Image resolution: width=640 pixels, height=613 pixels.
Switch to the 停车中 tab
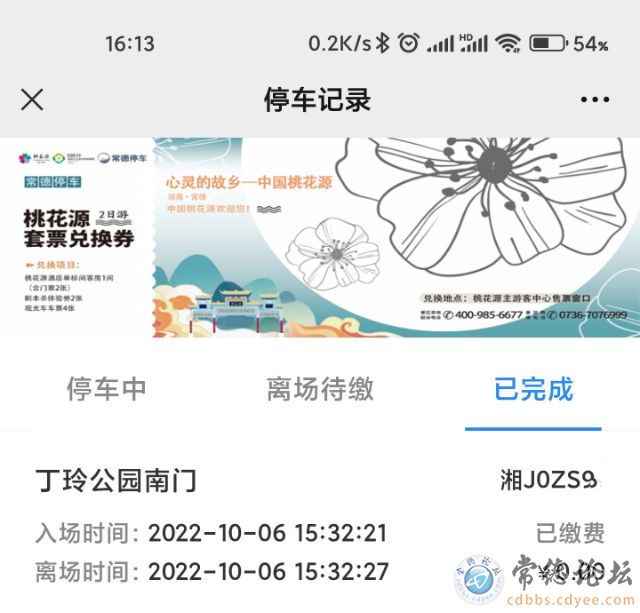(107, 389)
